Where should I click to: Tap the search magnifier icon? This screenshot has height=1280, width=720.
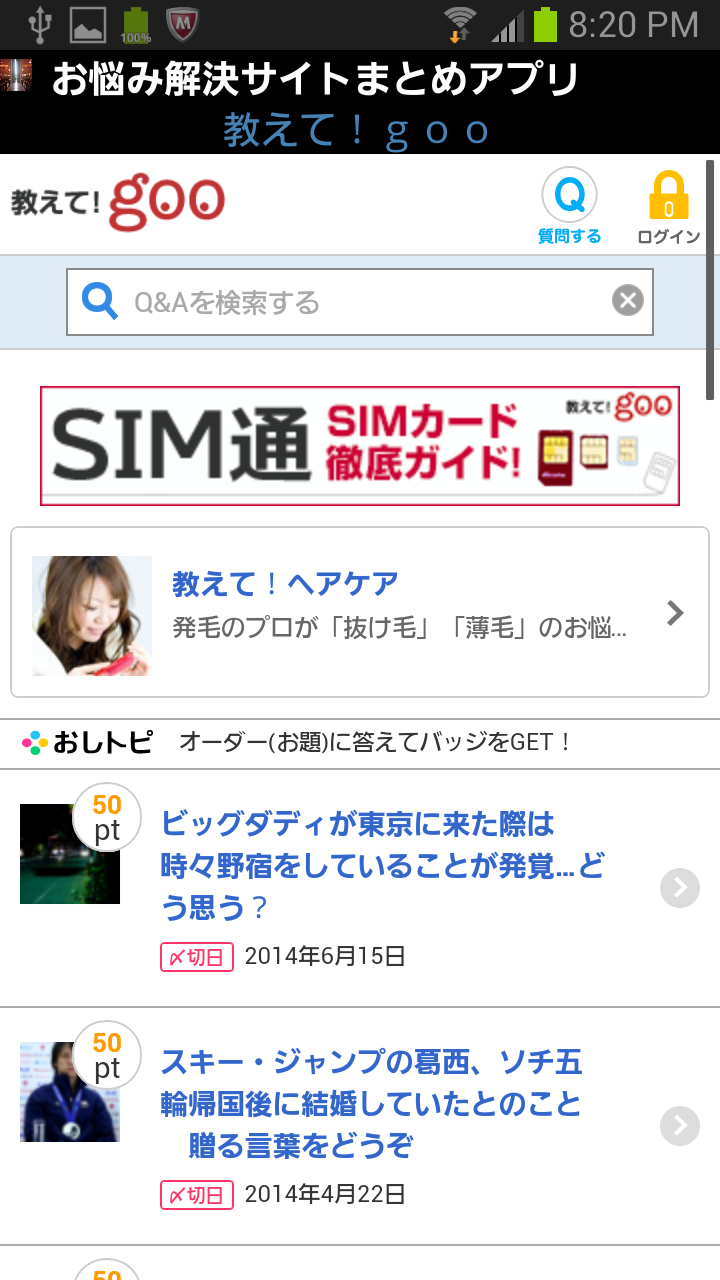click(x=100, y=301)
